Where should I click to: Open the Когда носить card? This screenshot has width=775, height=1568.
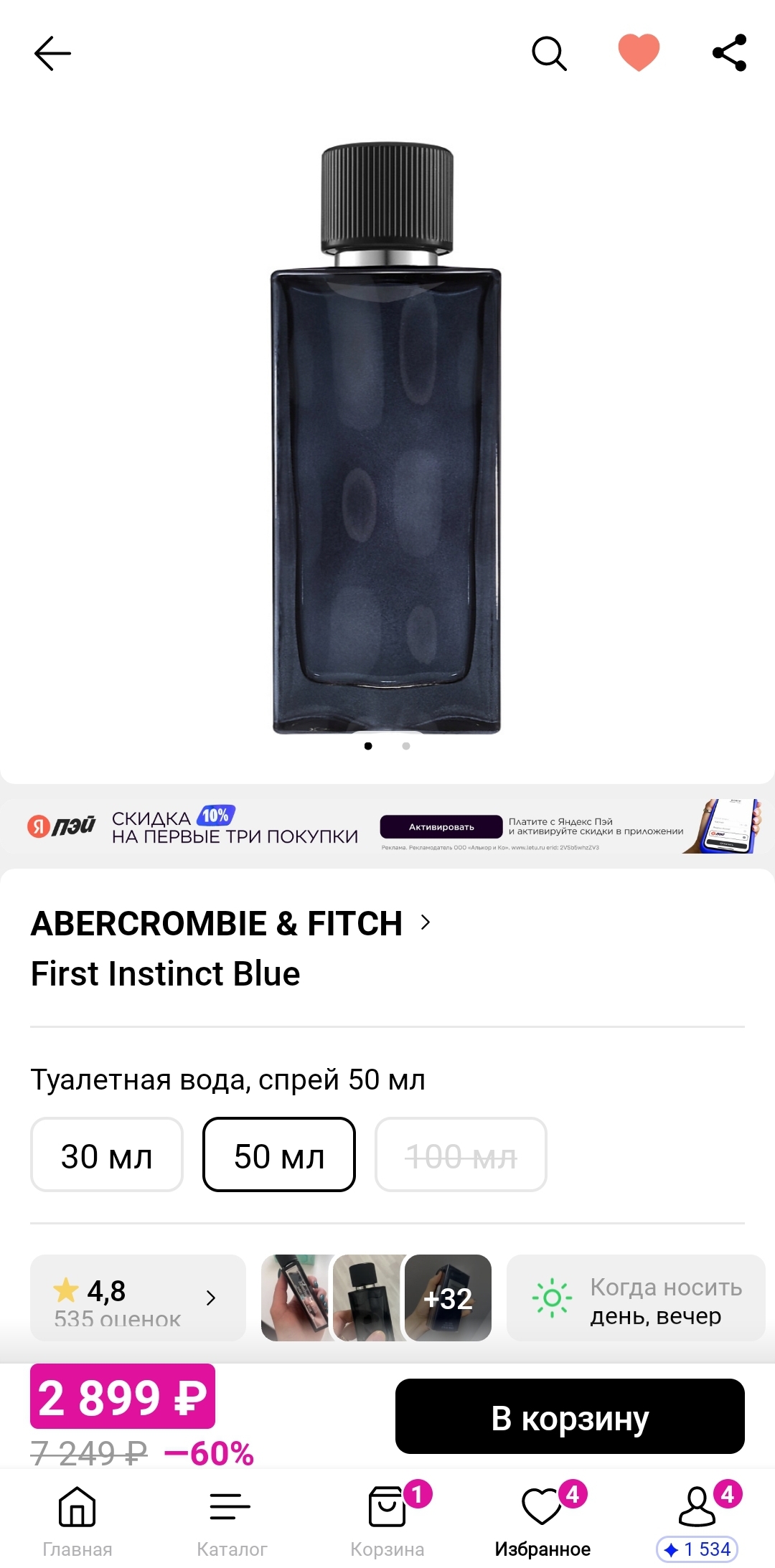point(636,1298)
